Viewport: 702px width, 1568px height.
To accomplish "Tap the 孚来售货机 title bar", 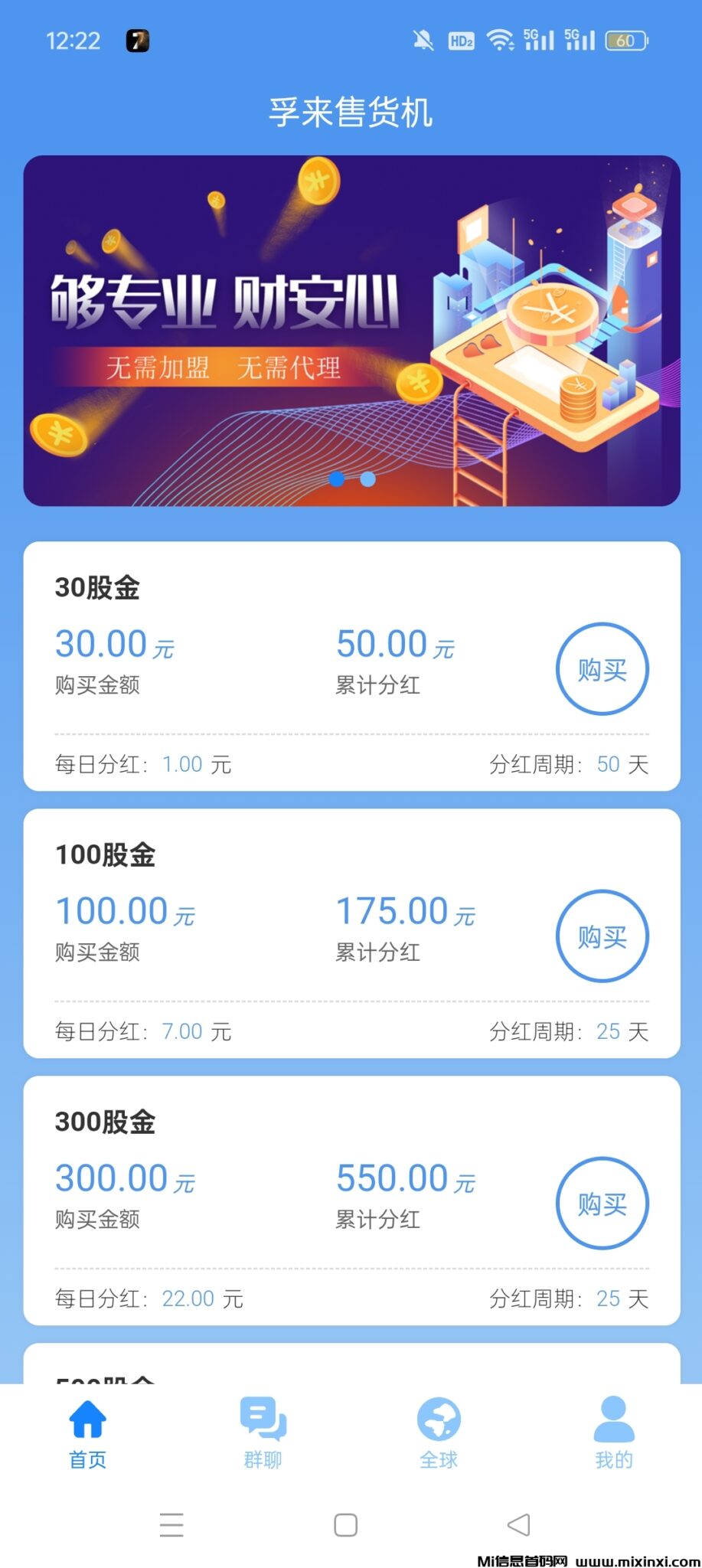I will pyautogui.click(x=351, y=111).
